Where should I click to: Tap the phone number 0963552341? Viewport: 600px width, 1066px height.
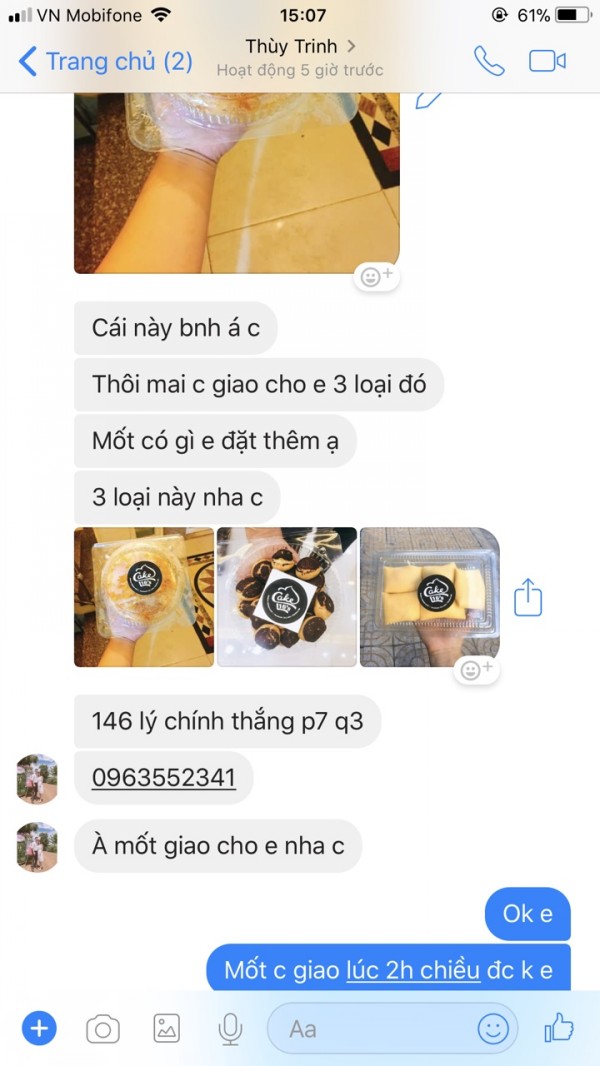[x=163, y=777]
